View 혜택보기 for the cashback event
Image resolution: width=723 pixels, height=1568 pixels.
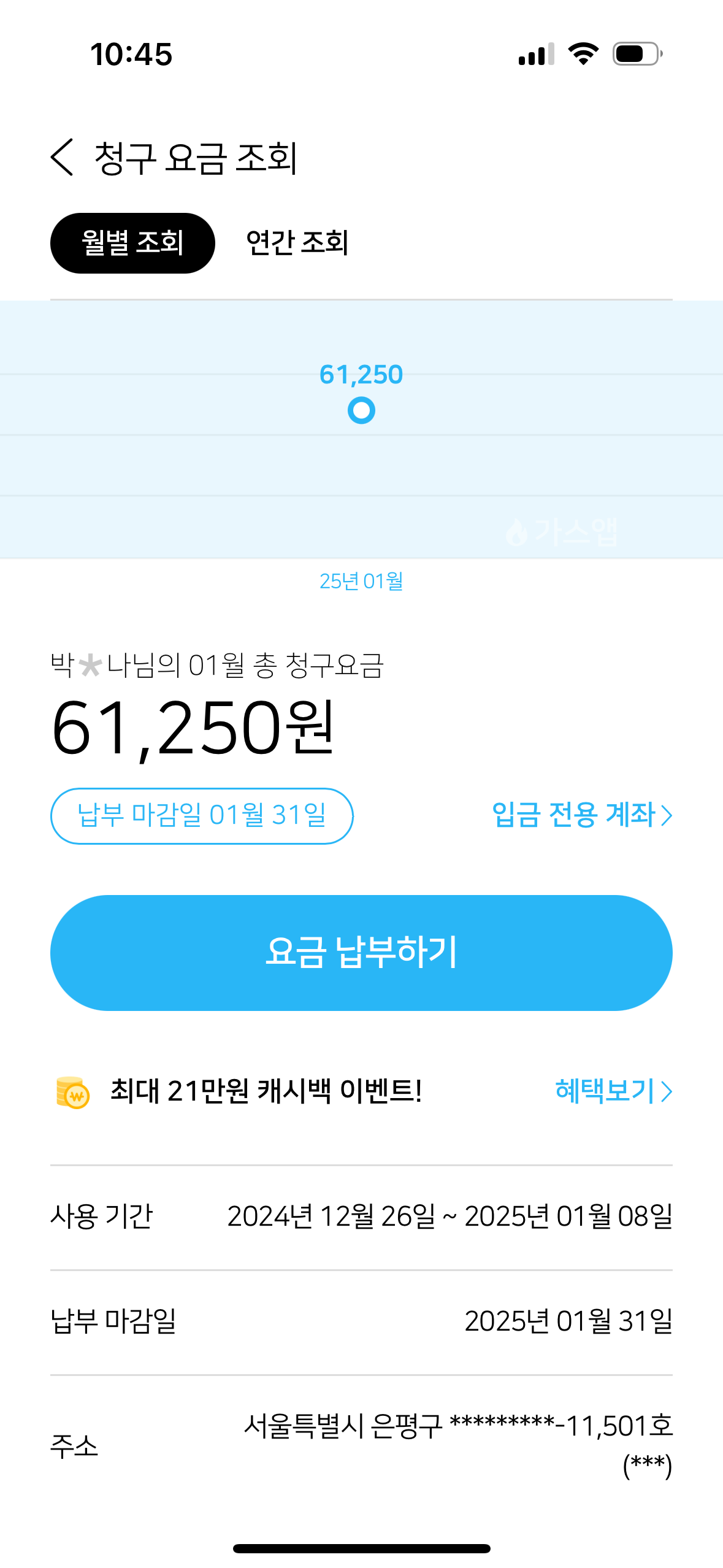(613, 1091)
